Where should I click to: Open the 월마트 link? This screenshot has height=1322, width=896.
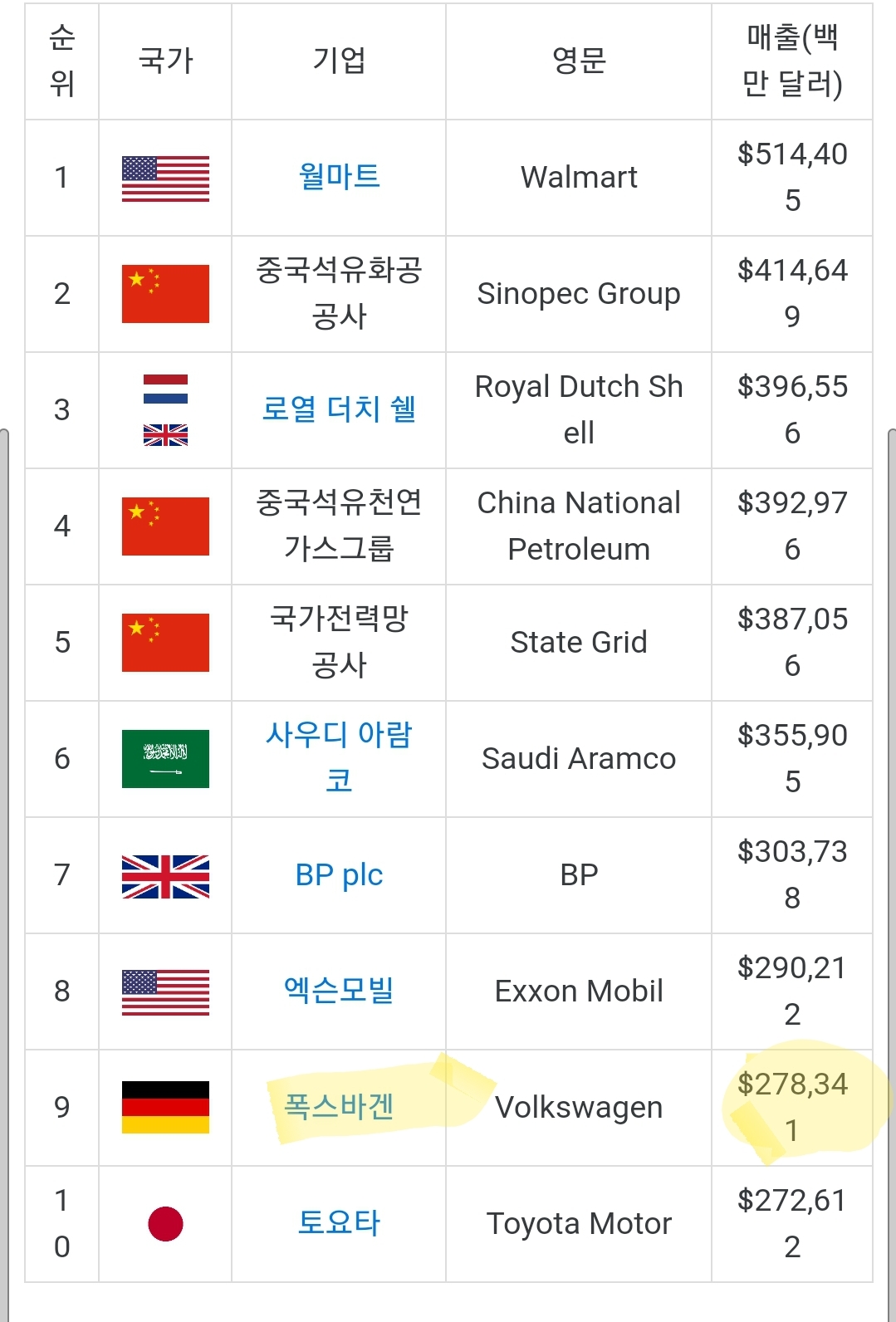[x=339, y=177]
